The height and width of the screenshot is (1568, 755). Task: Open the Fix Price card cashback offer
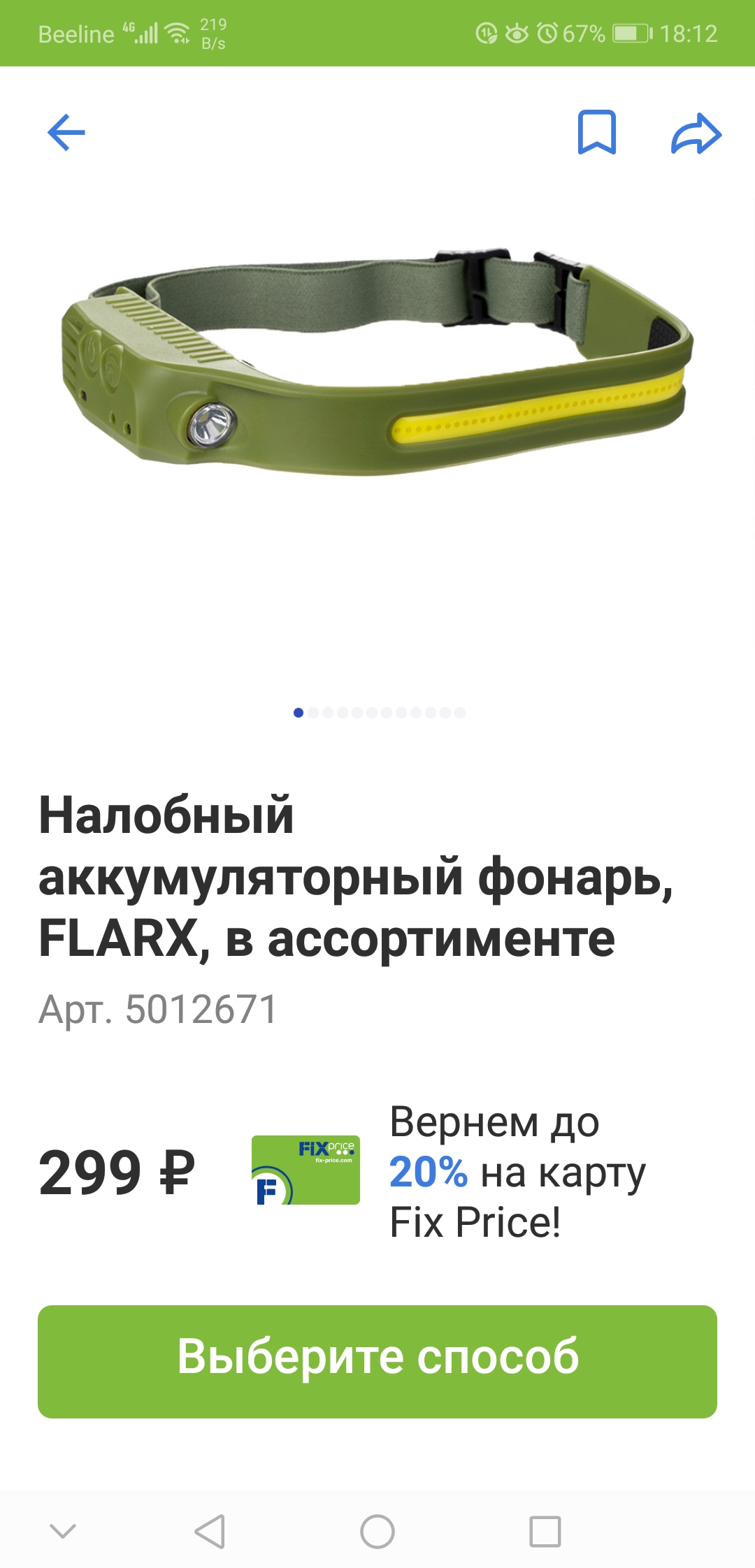(448, 1172)
